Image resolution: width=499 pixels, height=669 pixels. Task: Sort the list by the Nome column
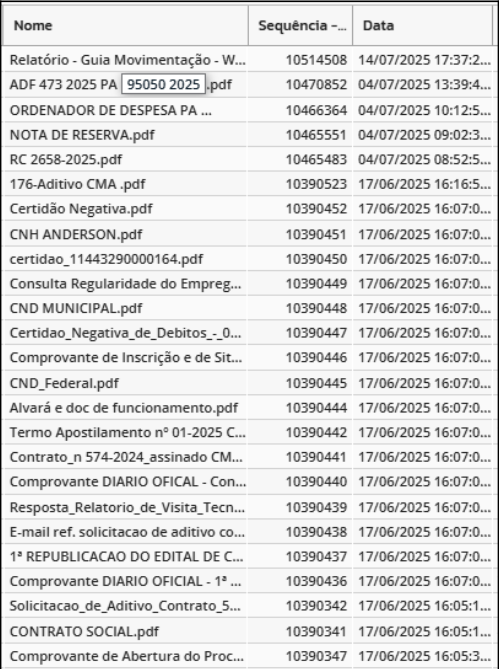125,26
